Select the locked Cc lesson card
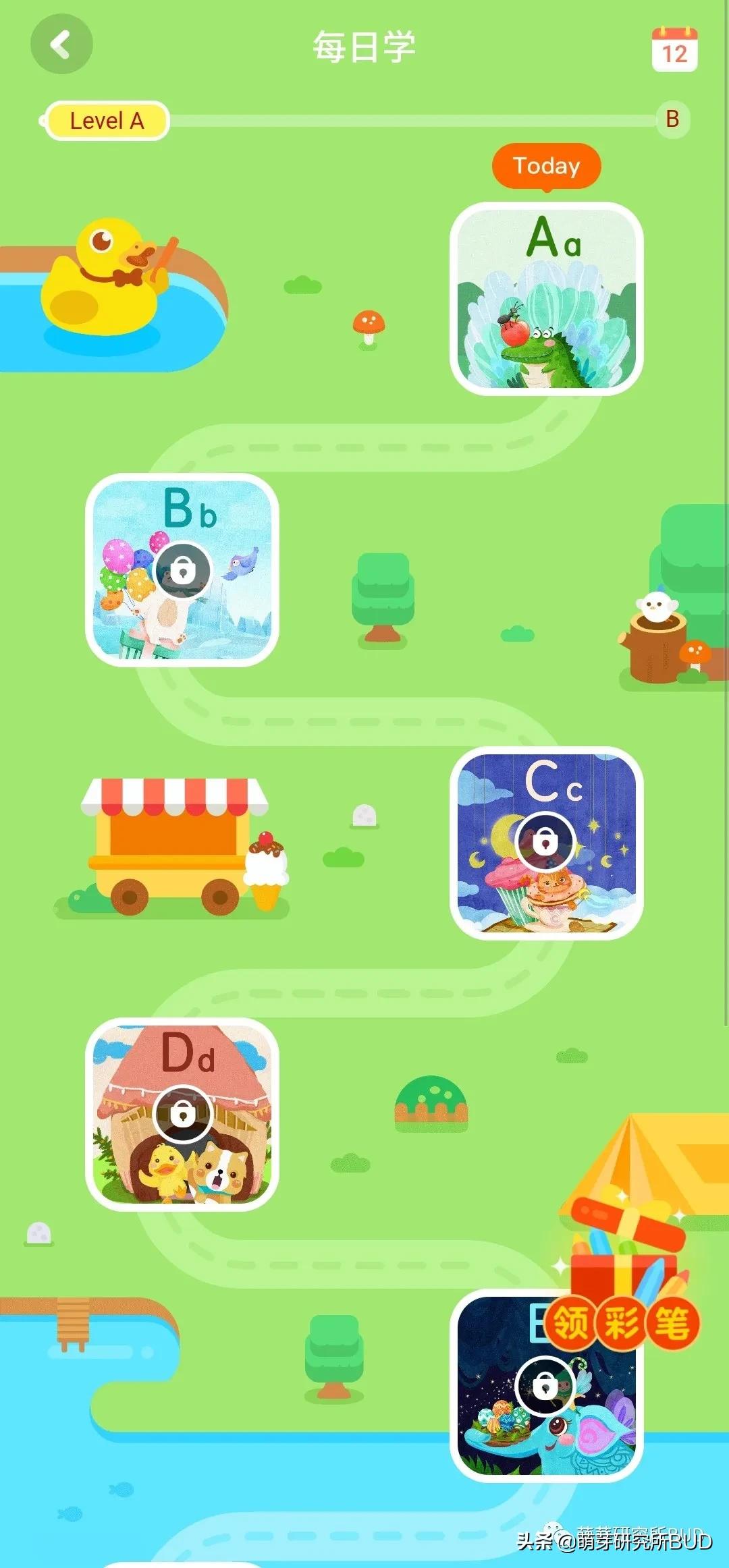 [x=546, y=843]
